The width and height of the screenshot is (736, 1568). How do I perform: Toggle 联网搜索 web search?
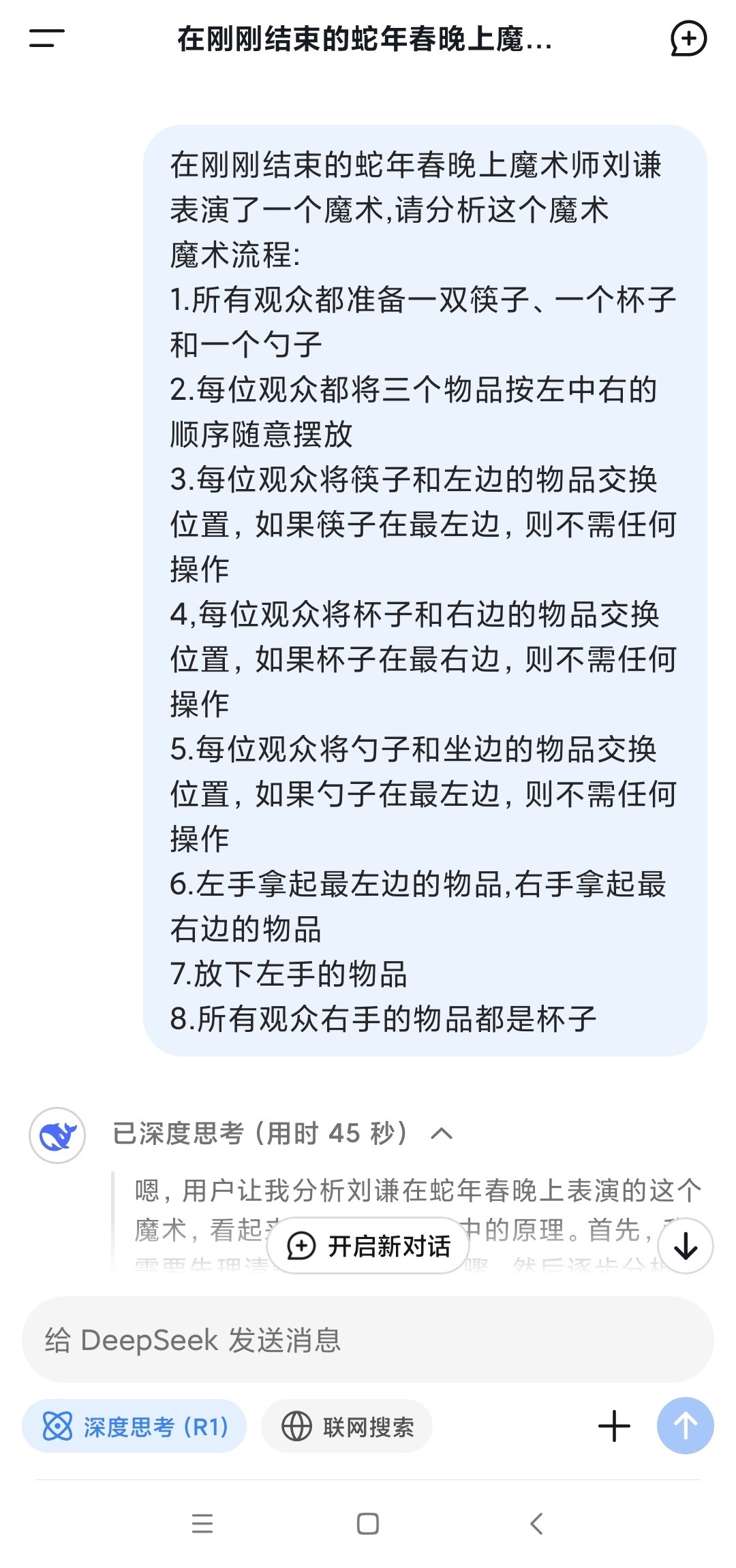(x=347, y=1426)
